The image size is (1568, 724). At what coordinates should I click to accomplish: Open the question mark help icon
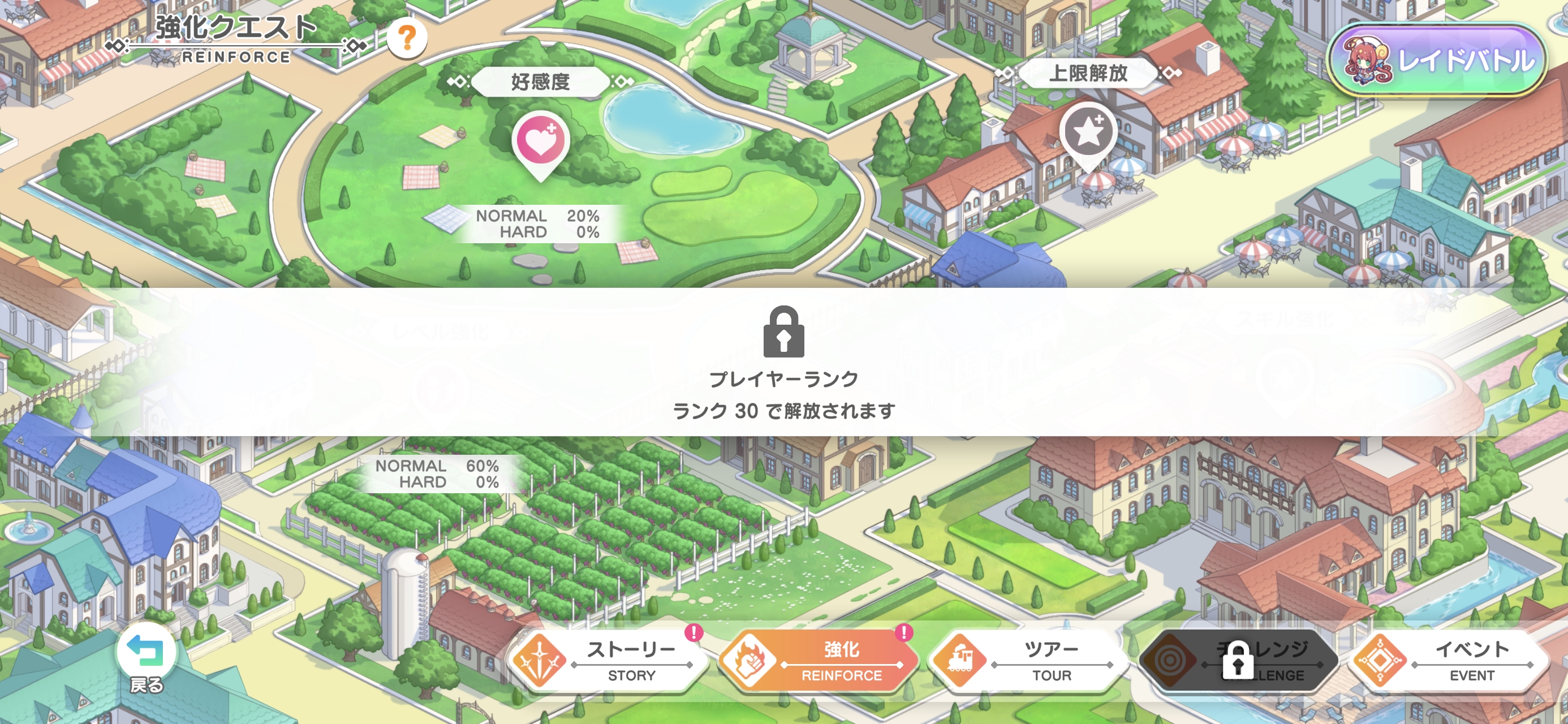(407, 39)
